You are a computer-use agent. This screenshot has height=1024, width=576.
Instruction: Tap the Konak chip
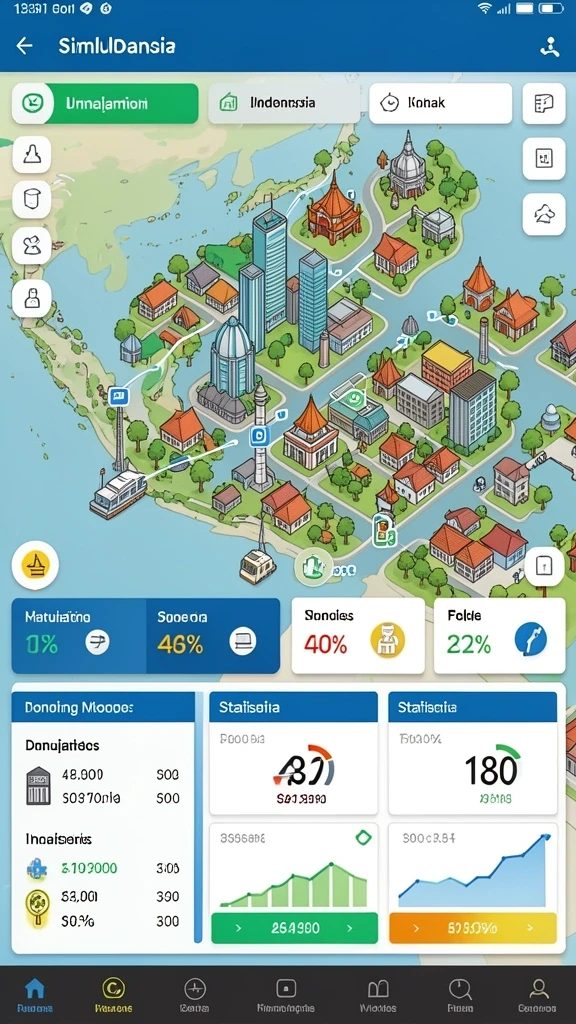pyautogui.click(x=440, y=103)
